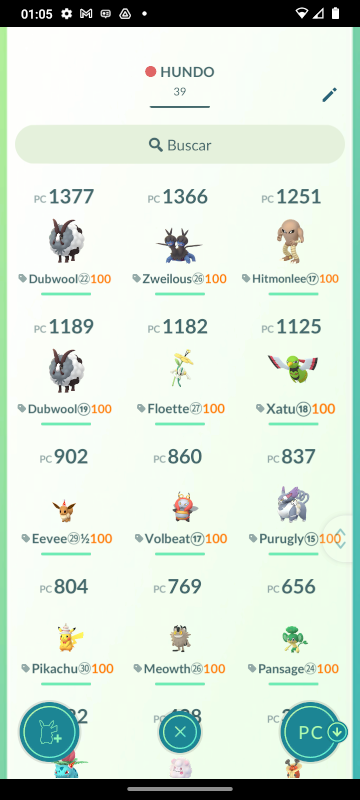Open the Dubwool with PC 1377
The width and height of the screenshot is (360, 800).
tap(66, 241)
